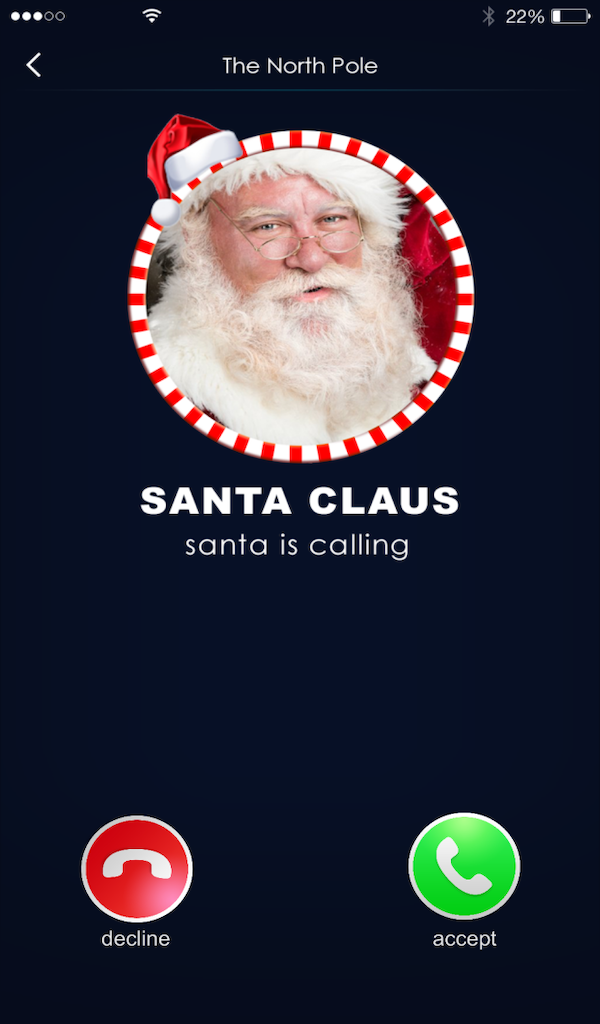Go back using the top arrow

tap(33, 65)
